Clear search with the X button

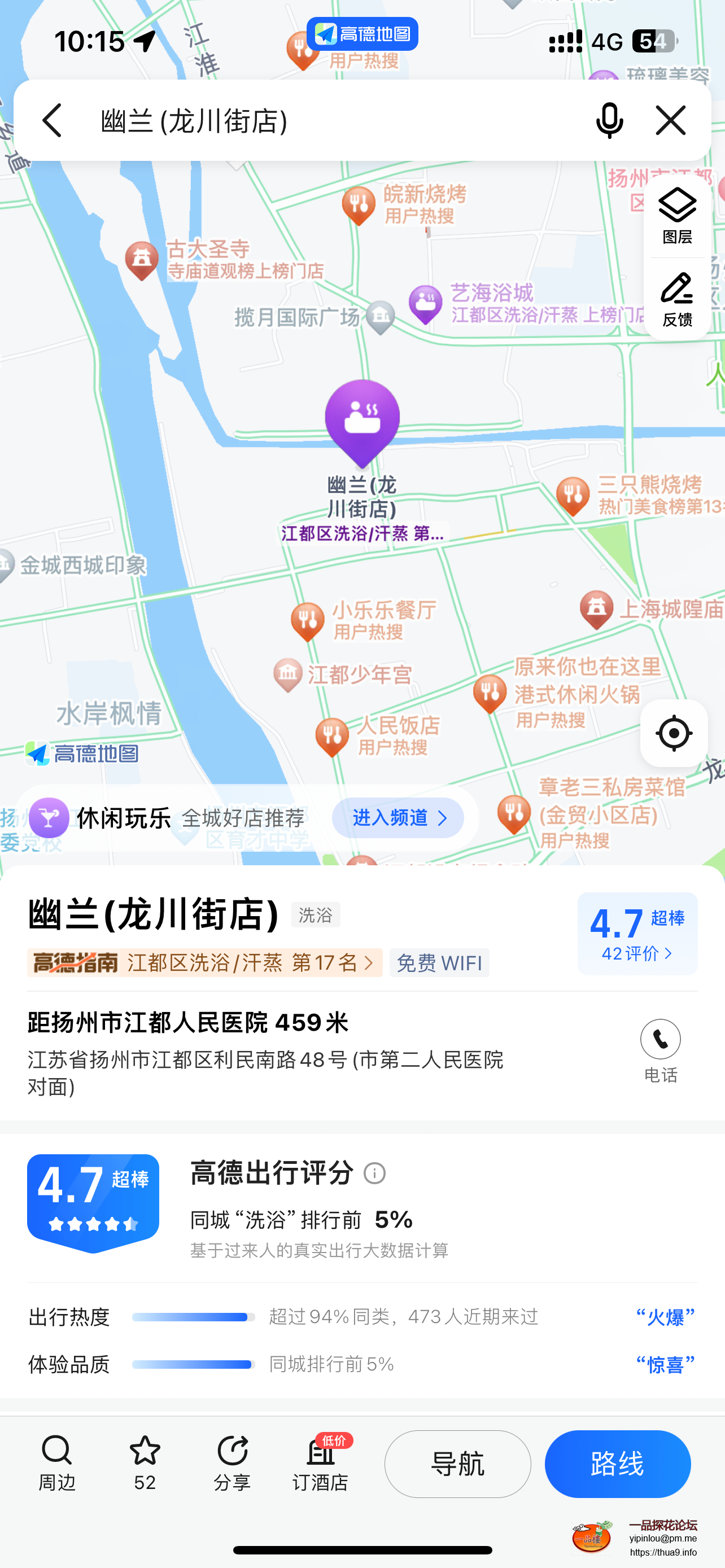(671, 120)
